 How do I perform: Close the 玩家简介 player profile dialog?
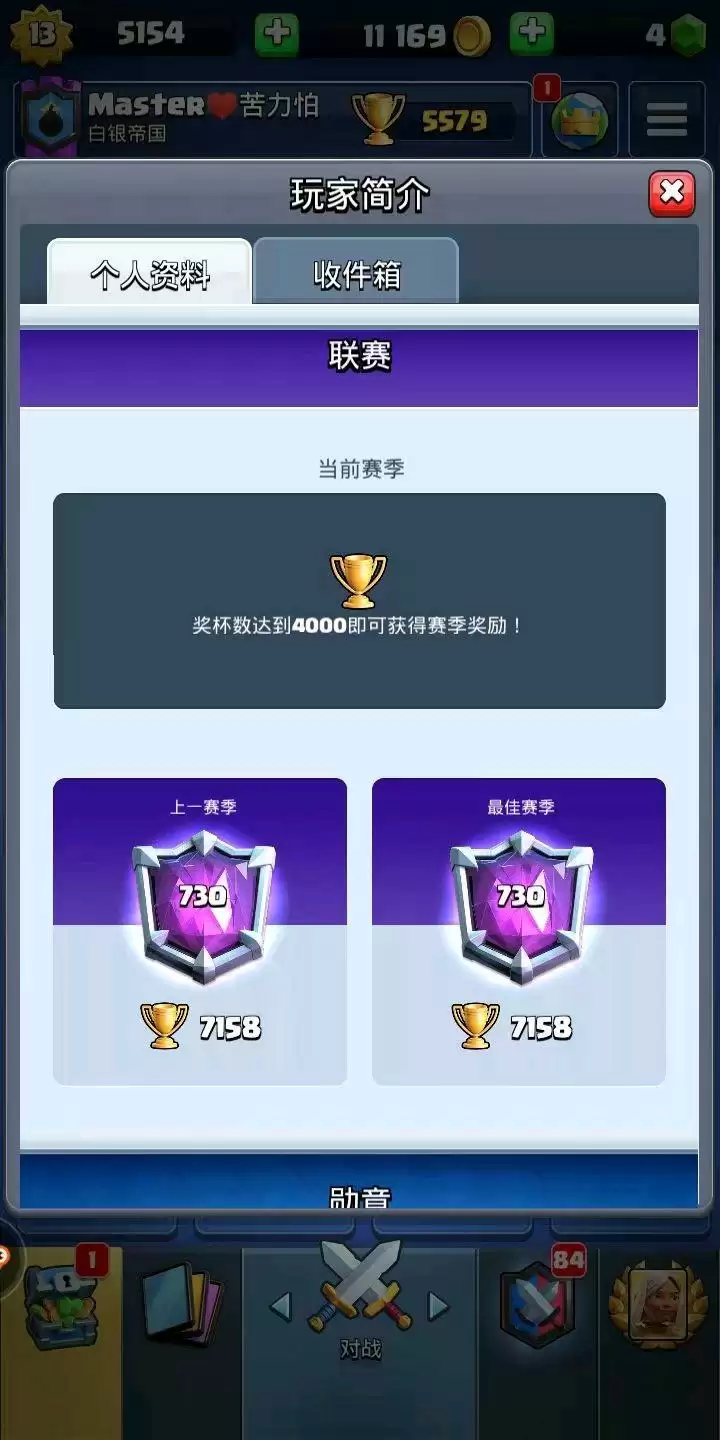click(672, 193)
